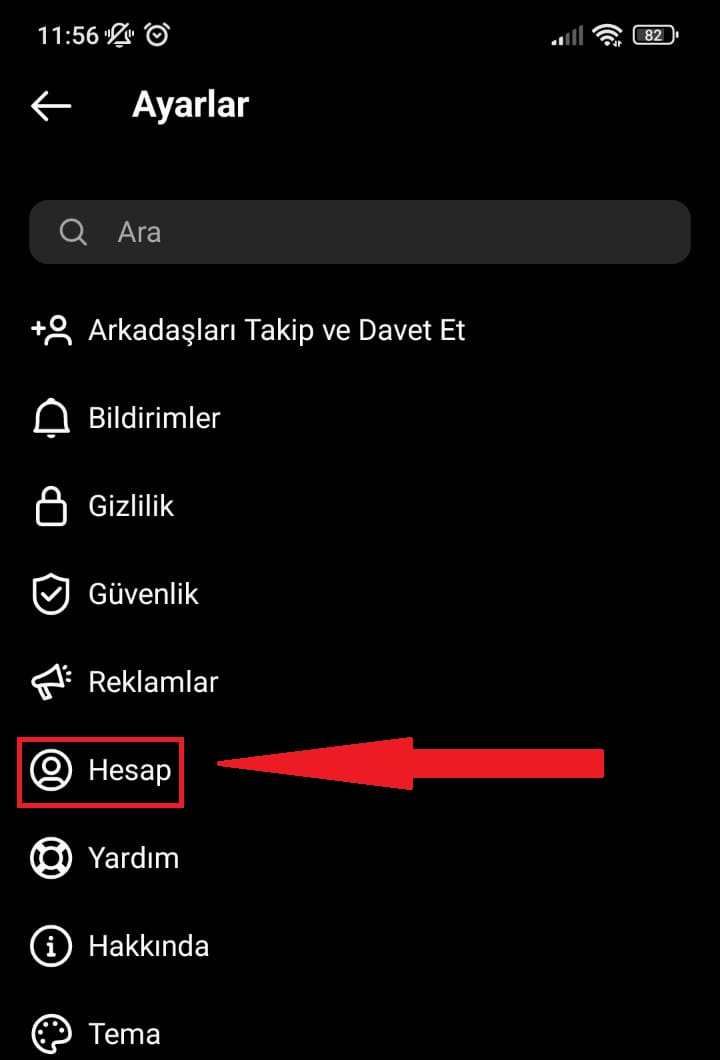Open the Bildirimler settings entry

pyautogui.click(x=154, y=418)
